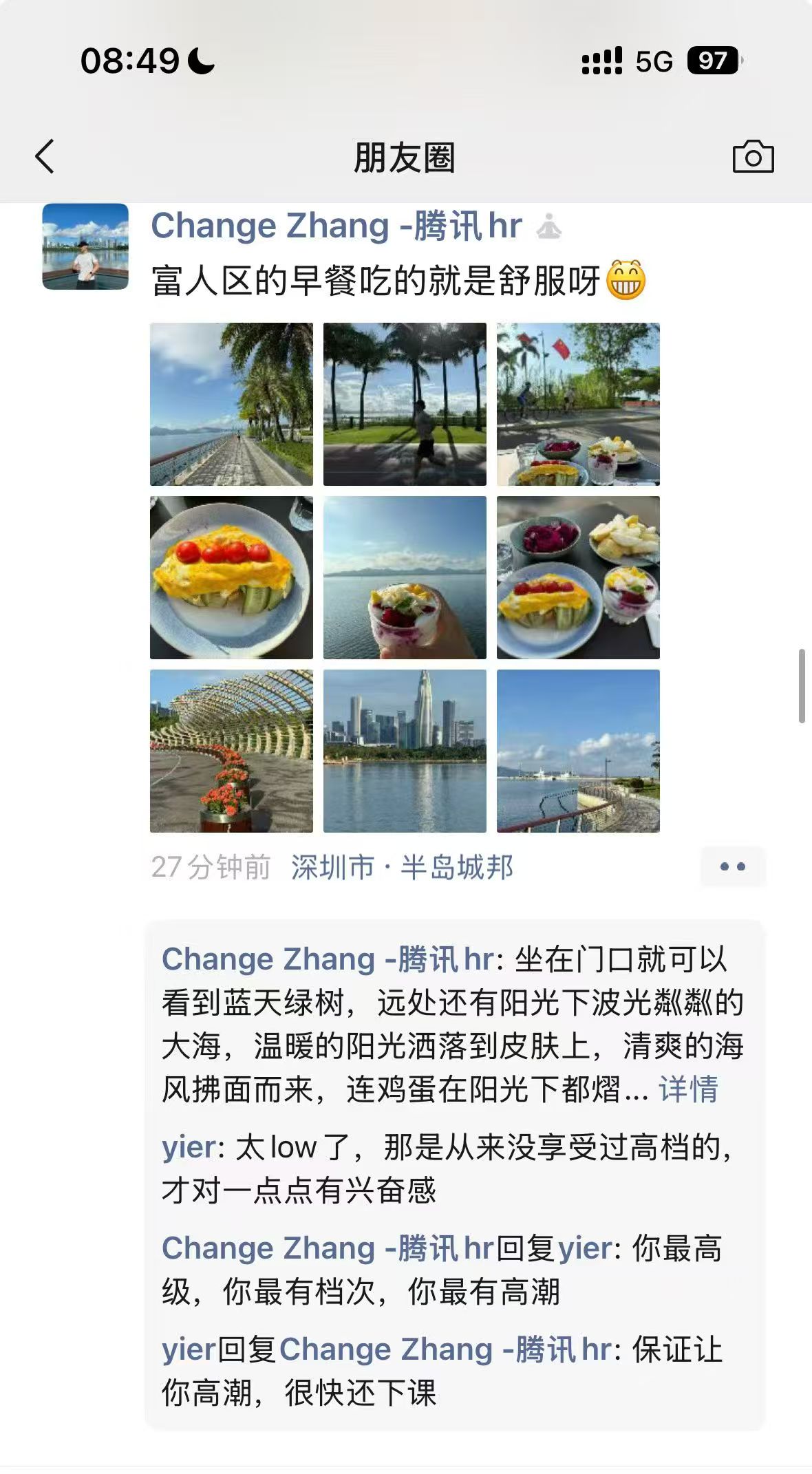
Task: Open photo with red flag and cyclists
Action: [578, 404]
